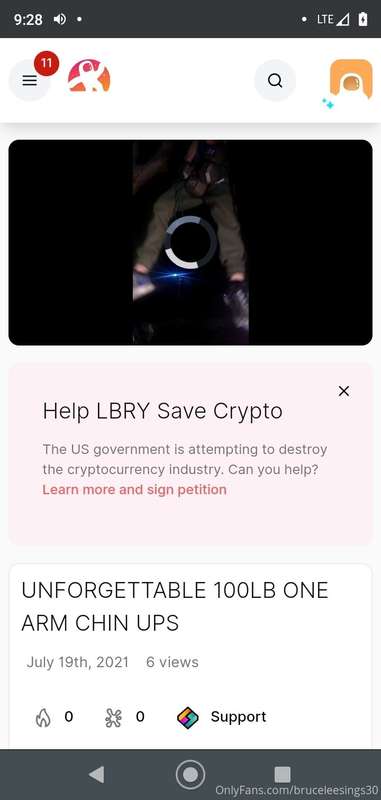Image resolution: width=381 pixels, height=800 pixels.
Task: Dismiss the Help LBRY Save Crypto banner
Action: click(x=344, y=391)
